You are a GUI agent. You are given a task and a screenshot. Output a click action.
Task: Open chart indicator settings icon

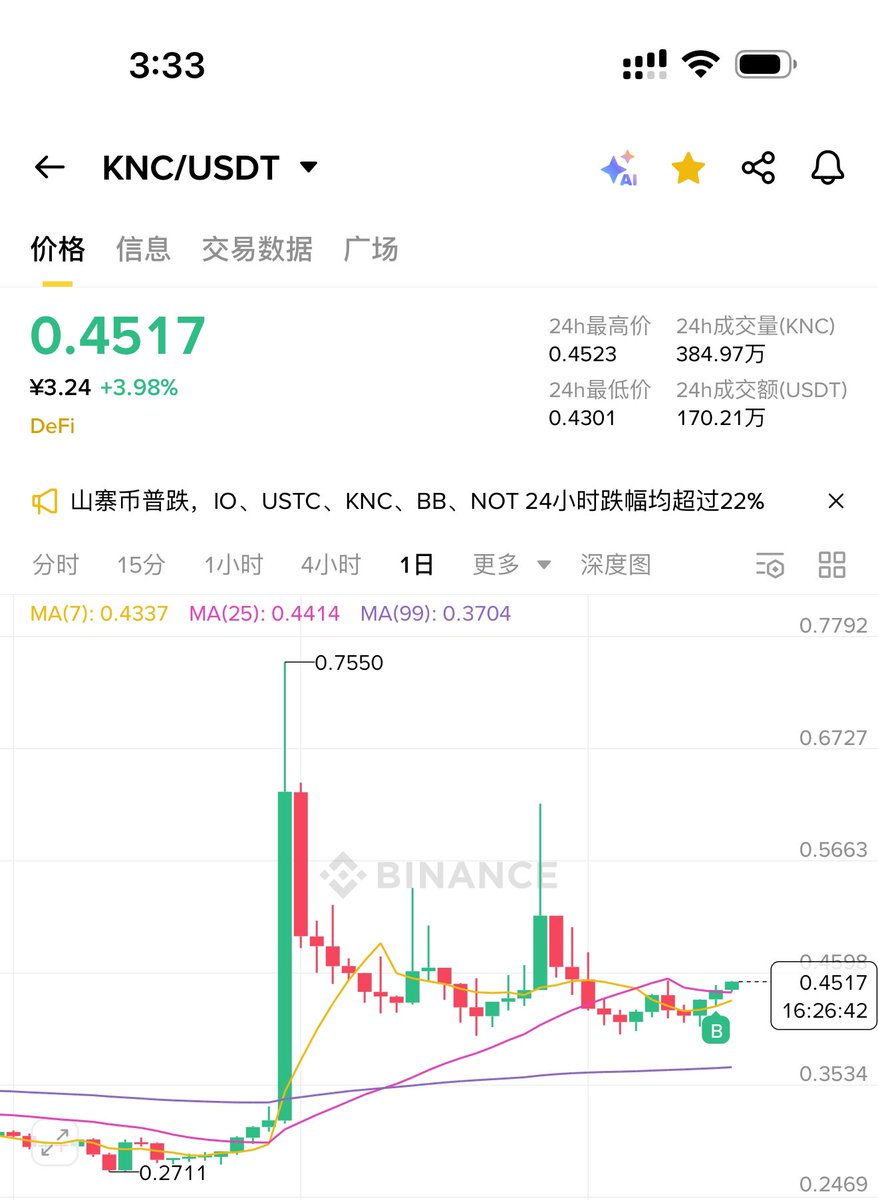770,565
